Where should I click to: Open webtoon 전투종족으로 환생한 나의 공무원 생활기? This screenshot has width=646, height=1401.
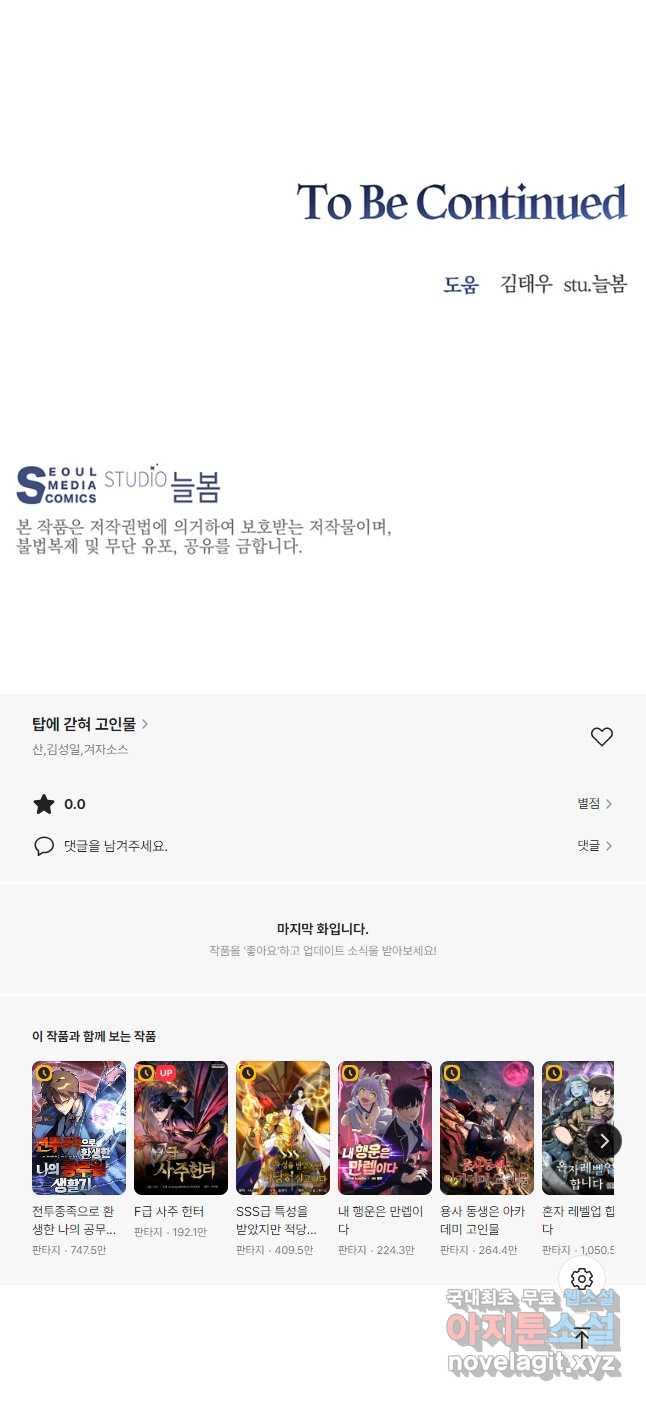tap(79, 1128)
